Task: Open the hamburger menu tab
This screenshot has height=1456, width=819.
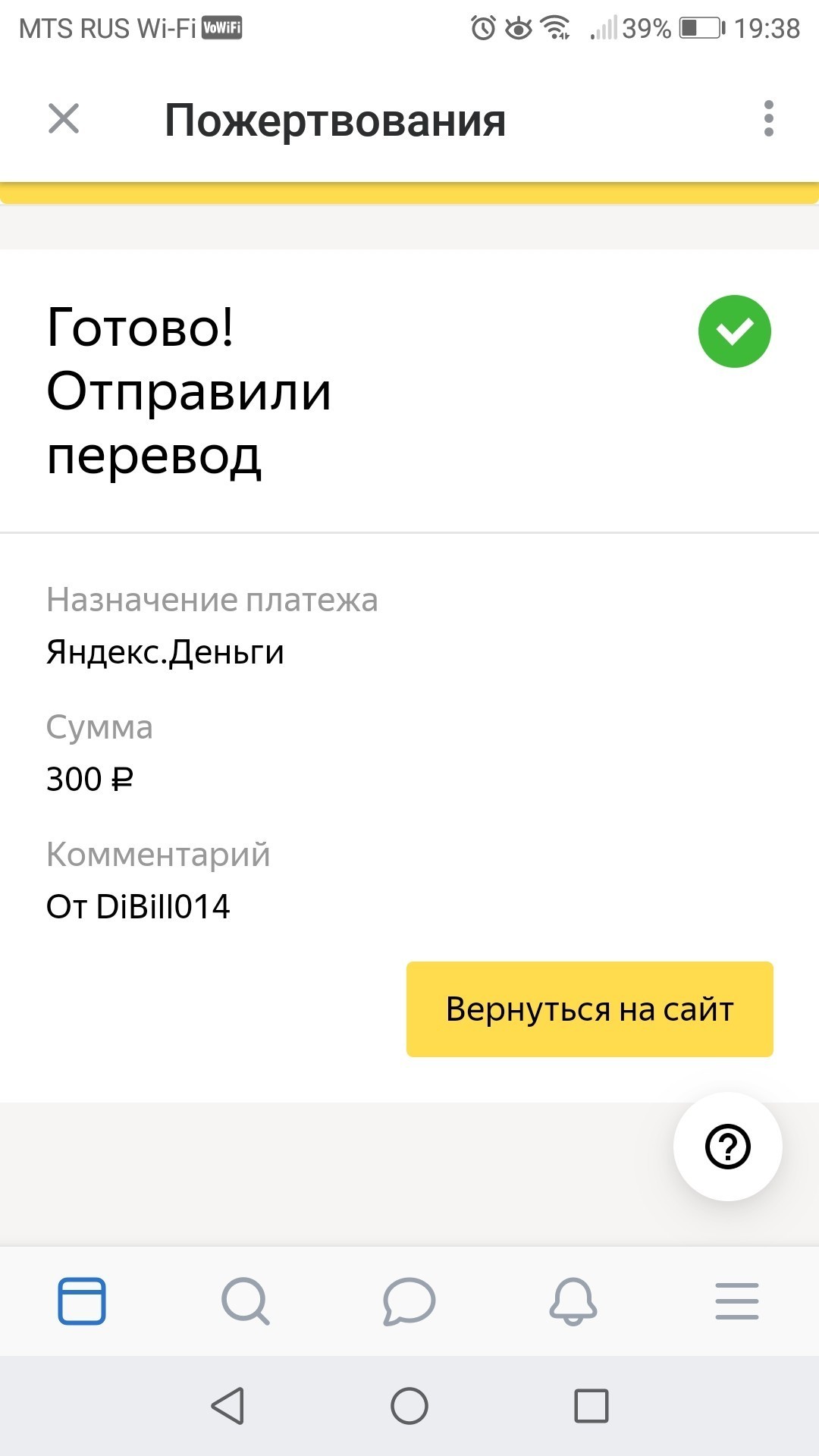Action: coord(737,1301)
